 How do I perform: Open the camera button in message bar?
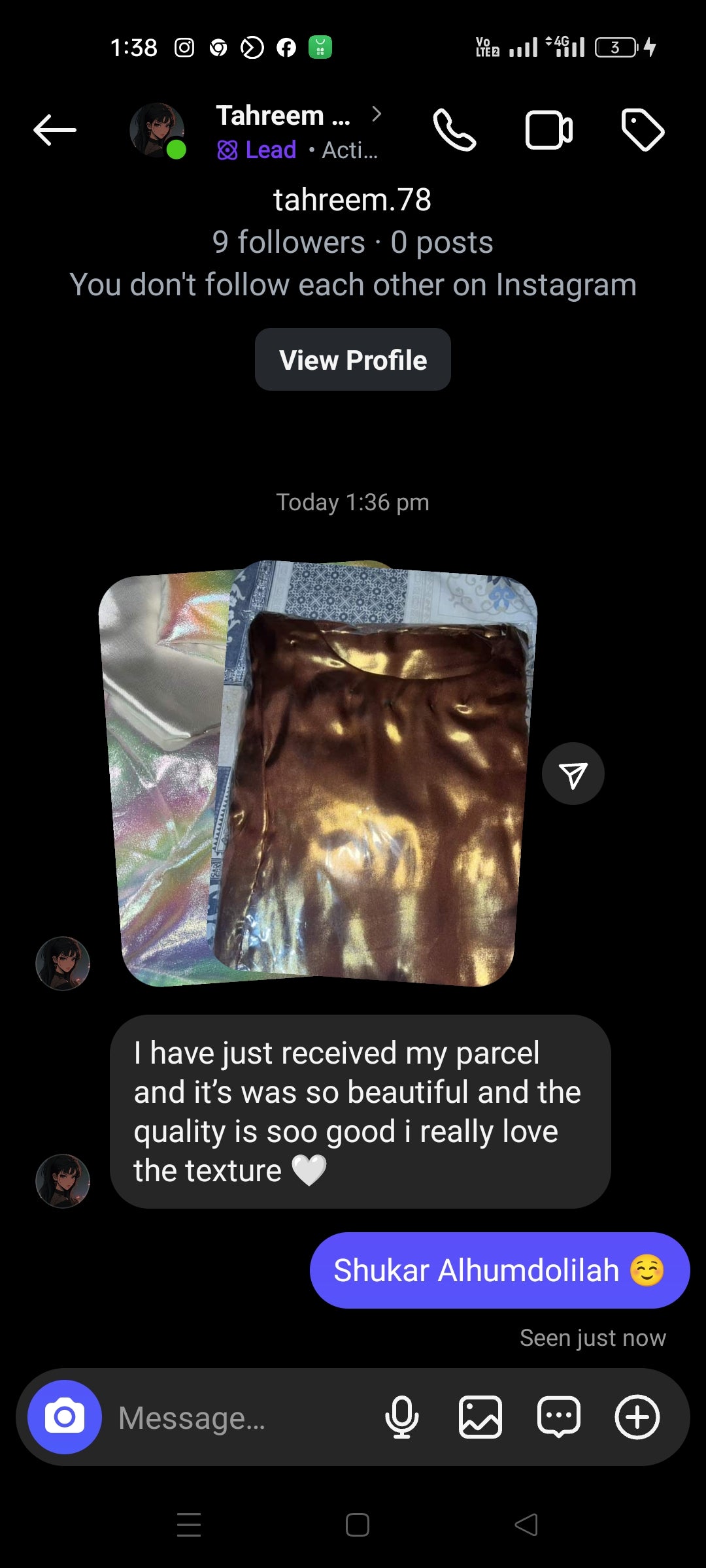click(65, 1417)
